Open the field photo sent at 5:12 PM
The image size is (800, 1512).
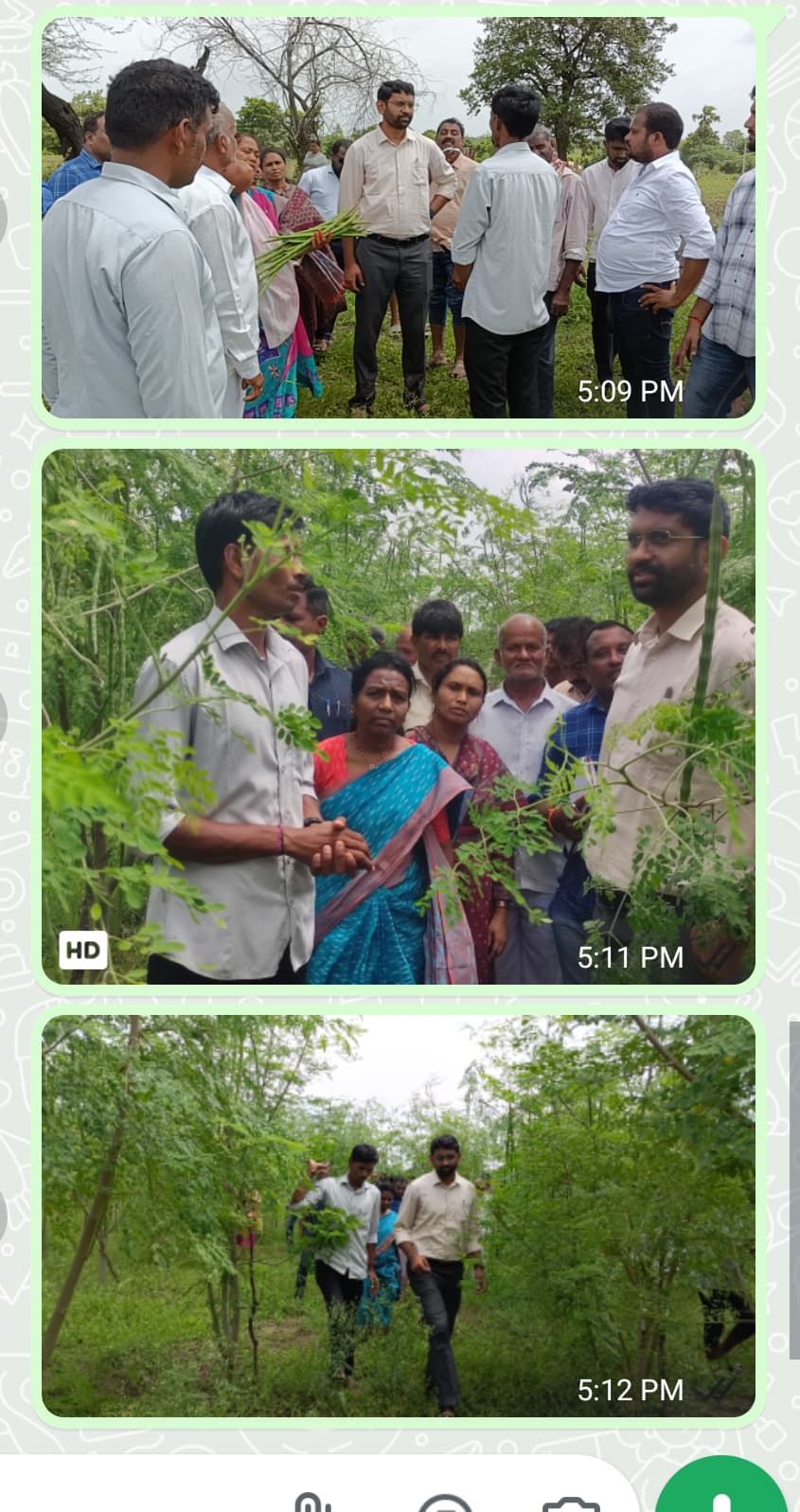tap(399, 1216)
